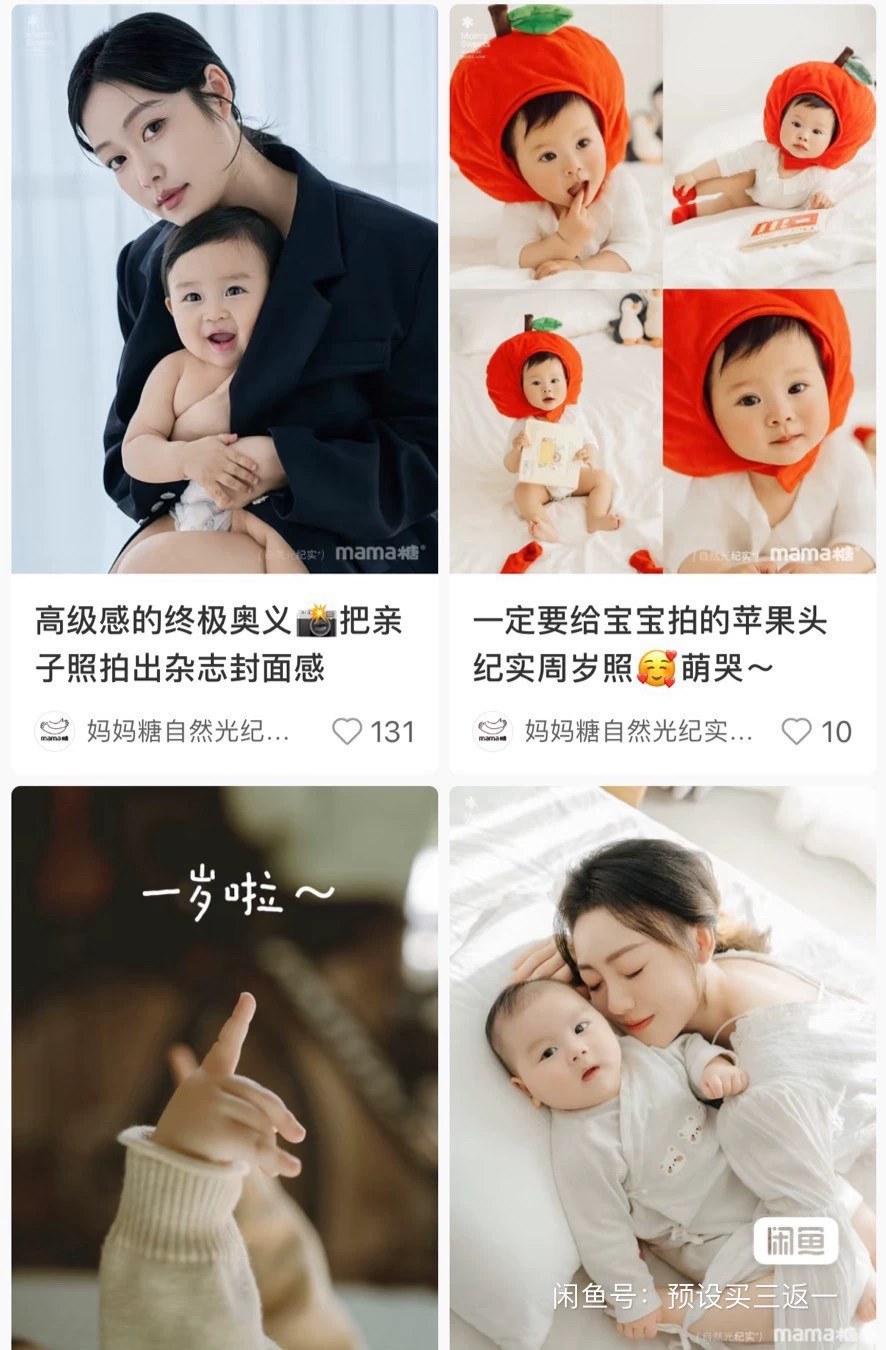The width and height of the screenshot is (886, 1350).
Task: Like the apple-hat post with 10 likes
Action: pyautogui.click(x=796, y=732)
